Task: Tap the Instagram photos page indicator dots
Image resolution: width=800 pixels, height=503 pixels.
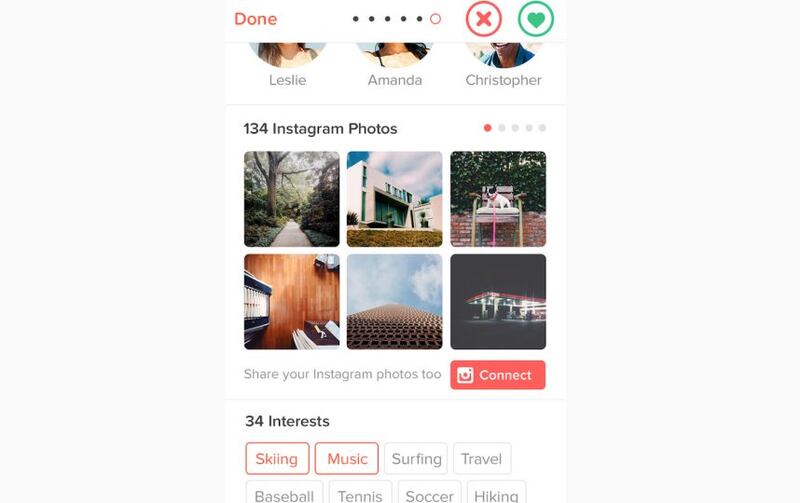Action: (x=515, y=128)
